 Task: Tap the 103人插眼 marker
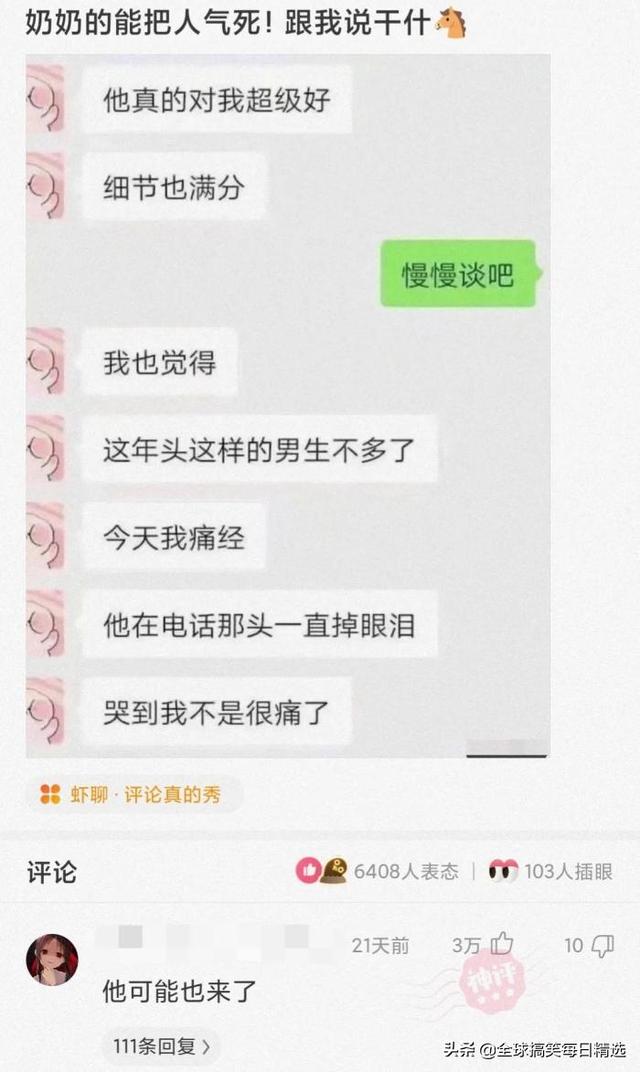tap(550, 871)
